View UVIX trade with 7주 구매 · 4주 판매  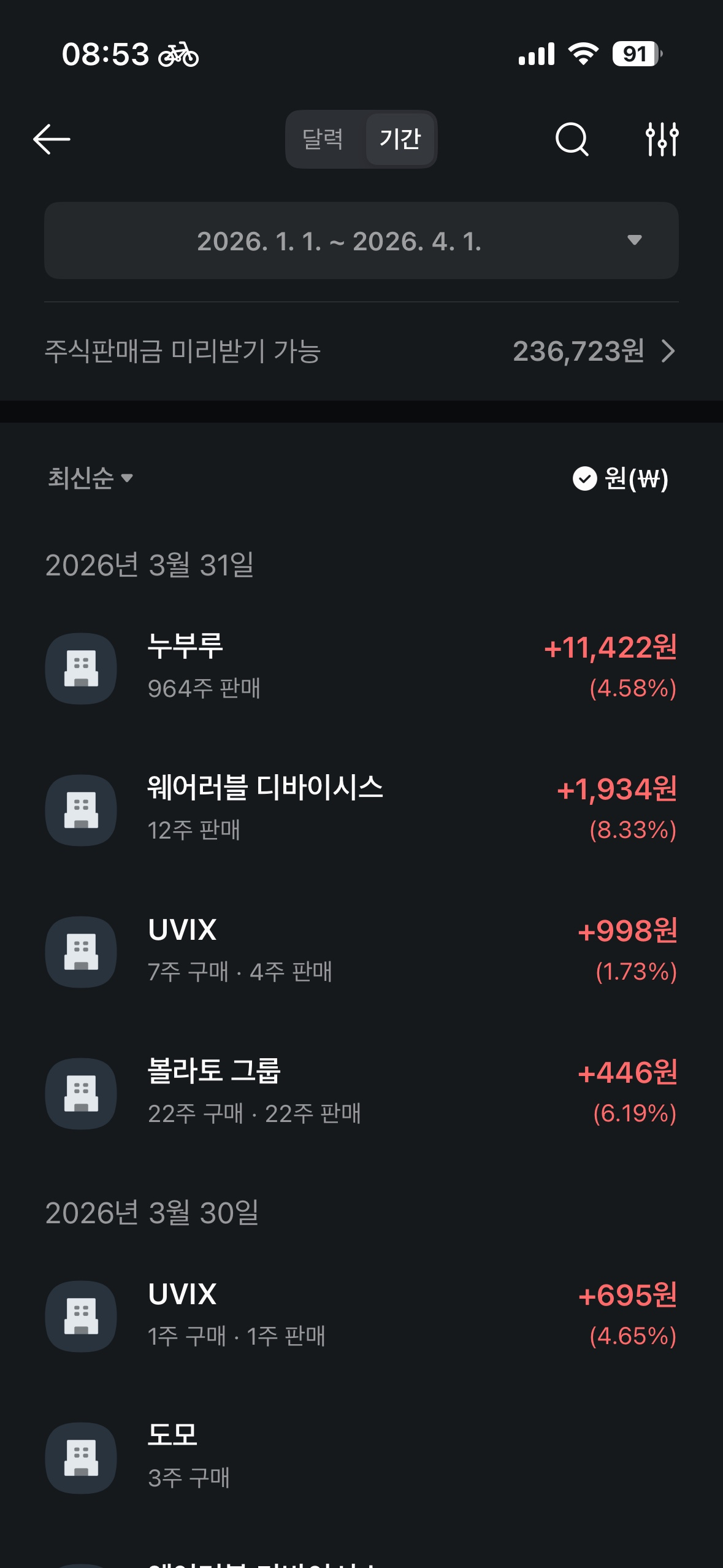[x=361, y=951]
